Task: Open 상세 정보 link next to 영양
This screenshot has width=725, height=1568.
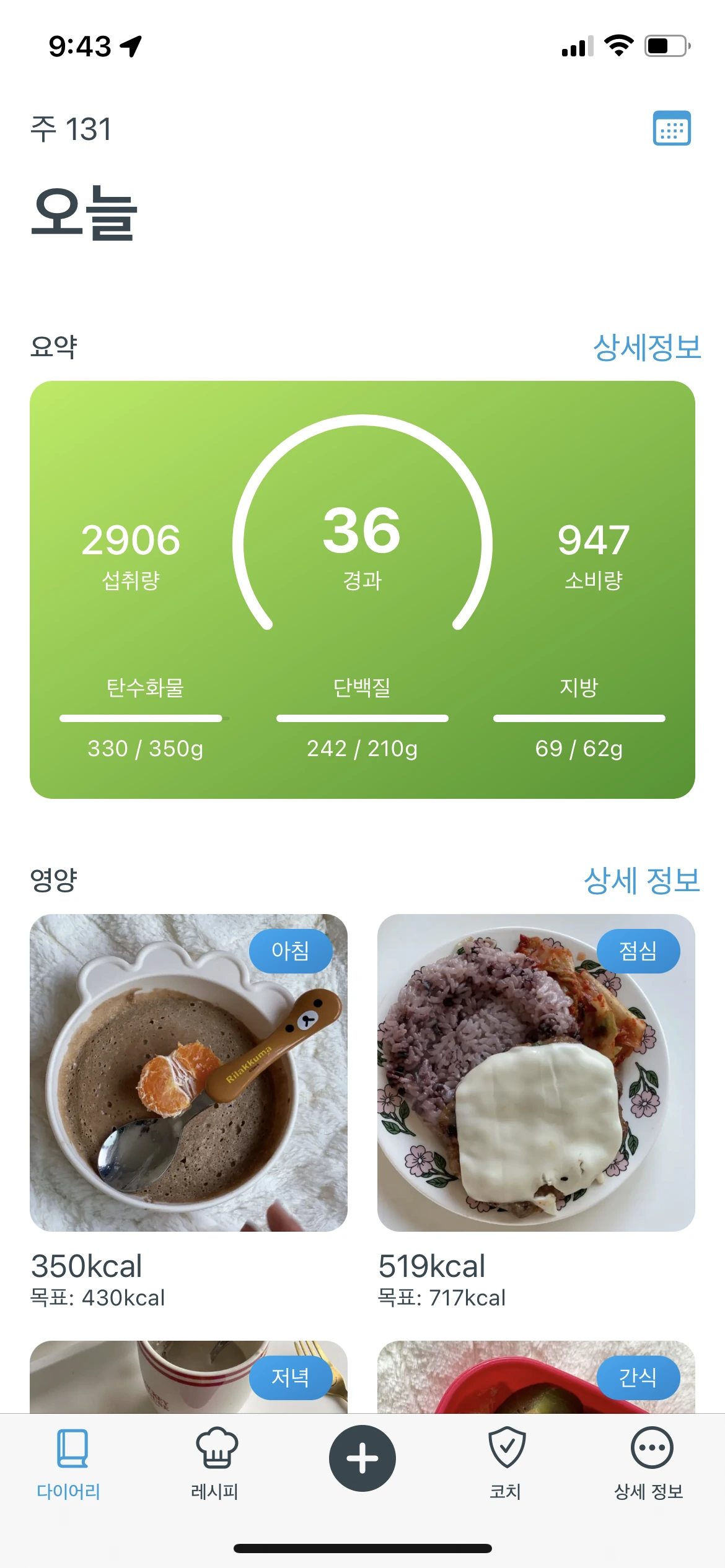Action: (x=641, y=880)
